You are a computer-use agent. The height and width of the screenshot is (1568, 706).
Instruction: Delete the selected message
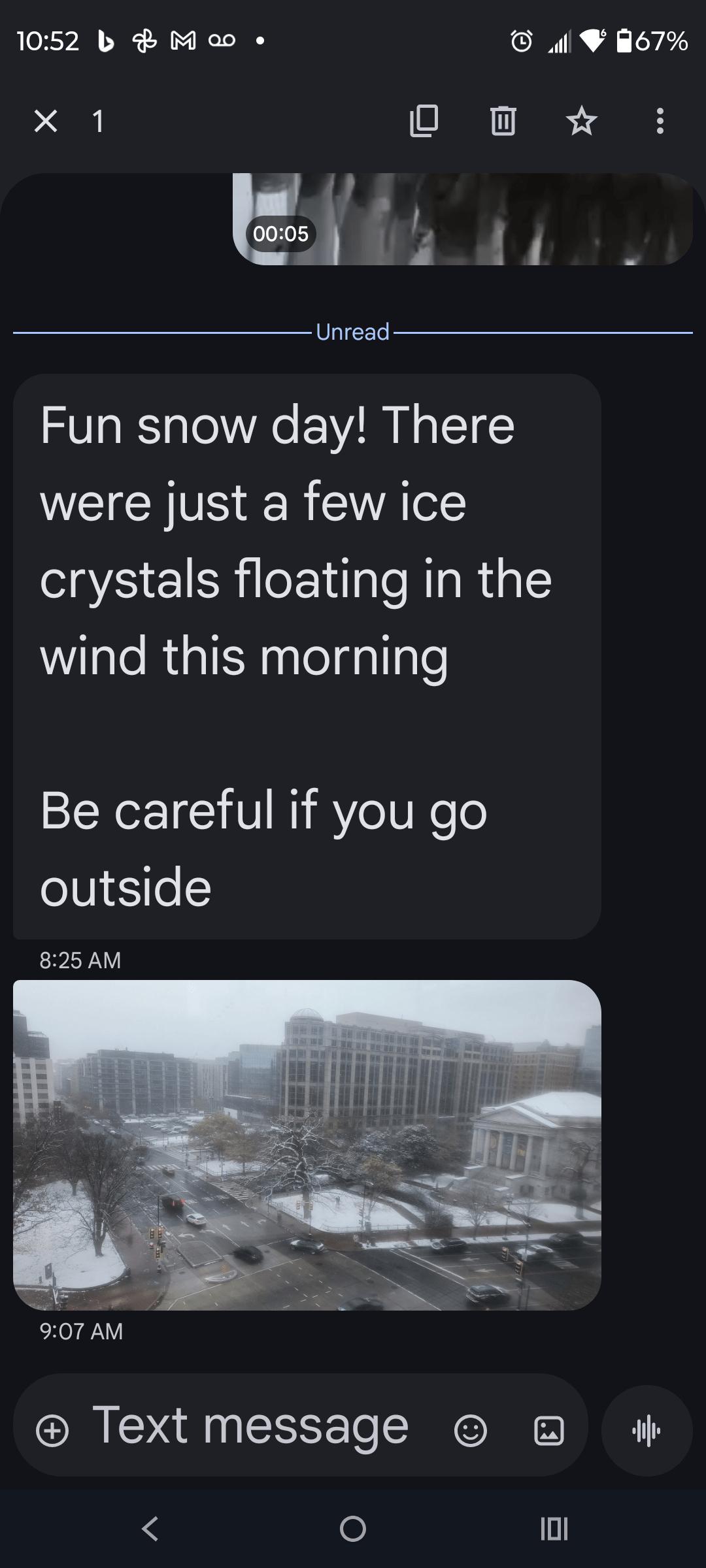tap(503, 121)
